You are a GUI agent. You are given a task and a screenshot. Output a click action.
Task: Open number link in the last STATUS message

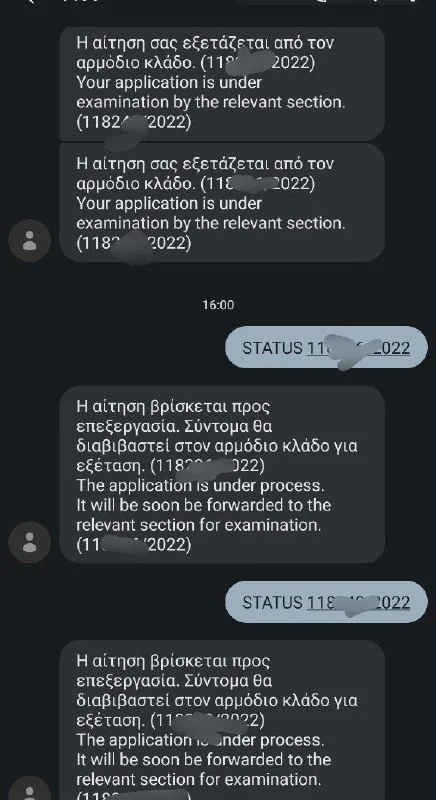pos(358,602)
